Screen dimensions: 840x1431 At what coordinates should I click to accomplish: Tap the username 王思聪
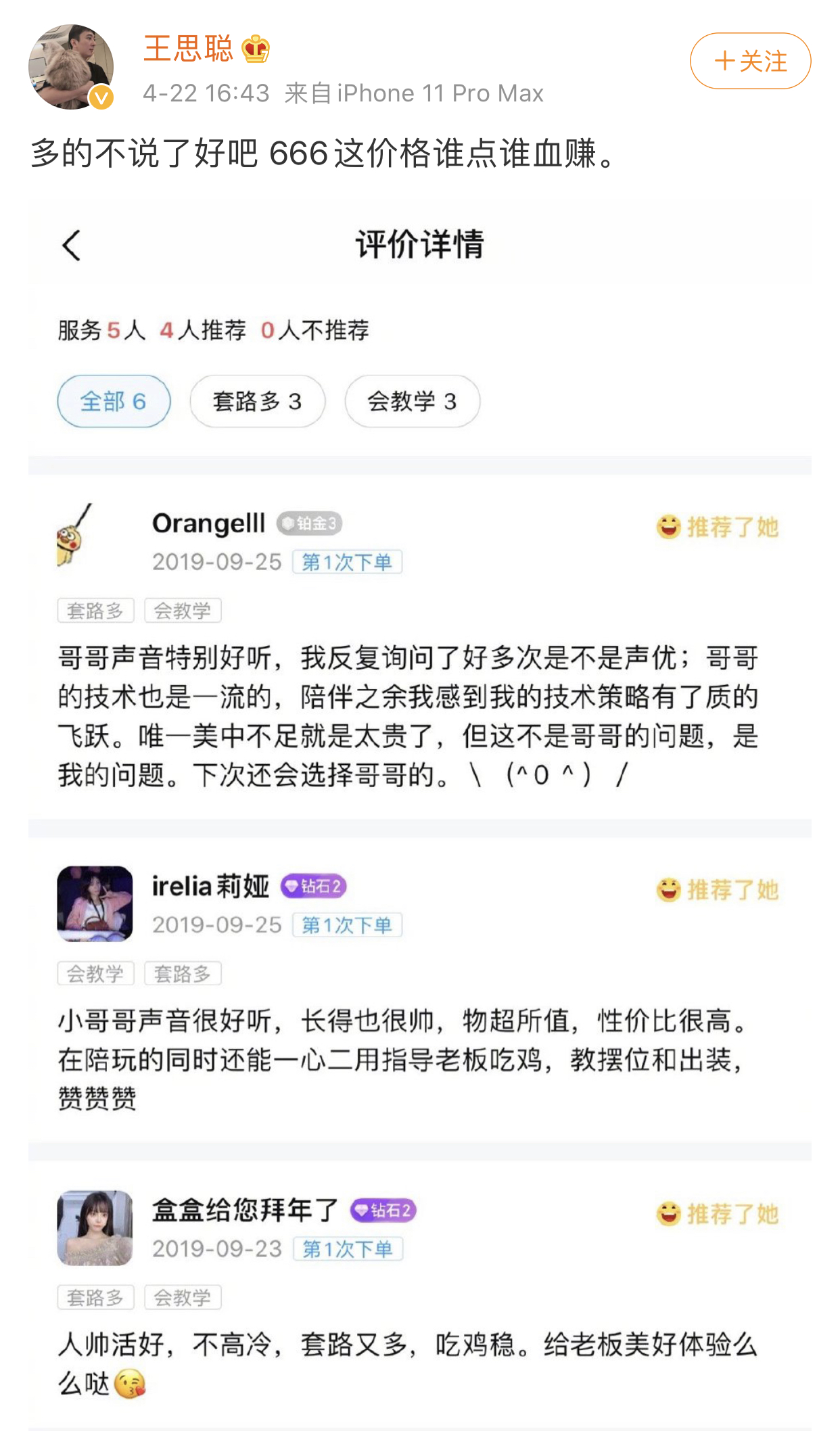(188, 49)
